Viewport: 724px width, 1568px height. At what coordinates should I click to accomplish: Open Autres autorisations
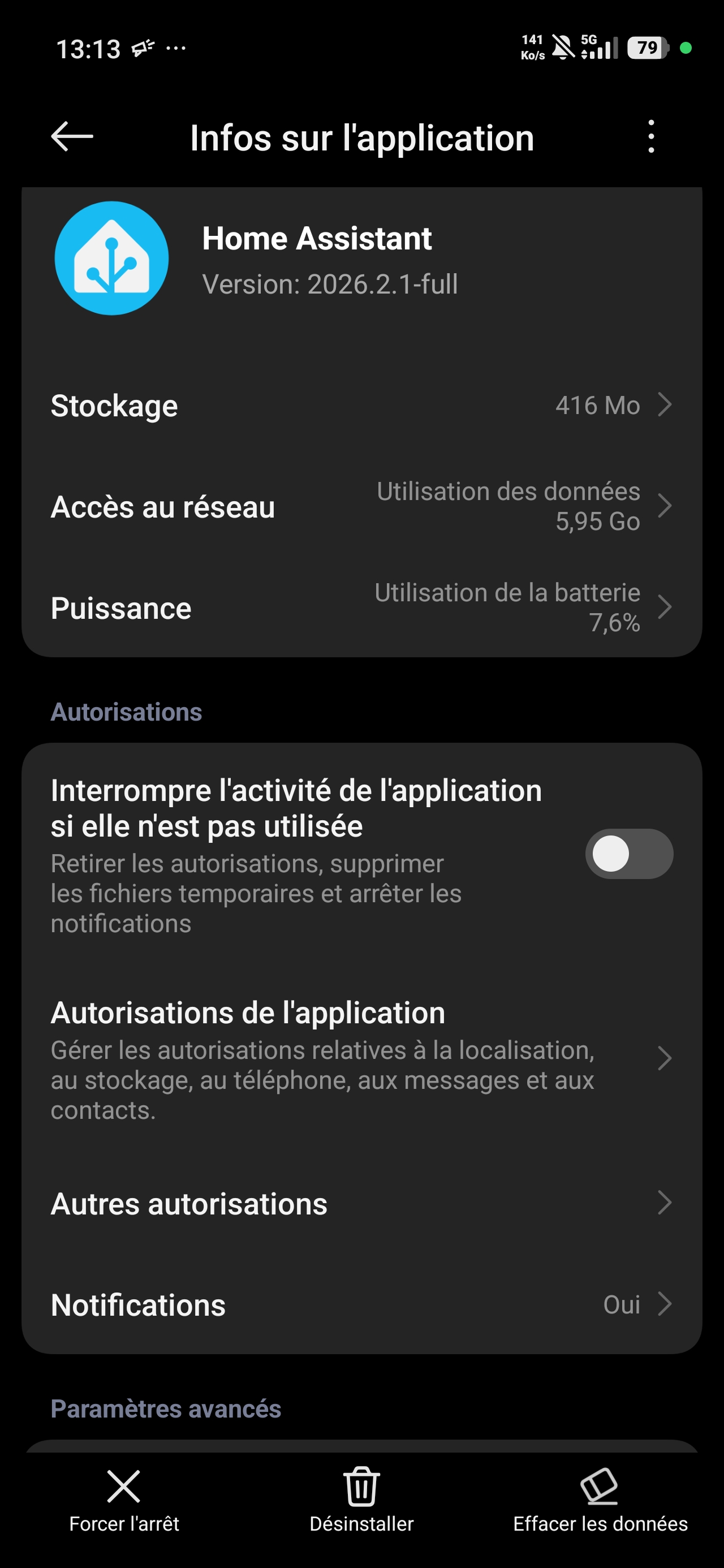(361, 1203)
